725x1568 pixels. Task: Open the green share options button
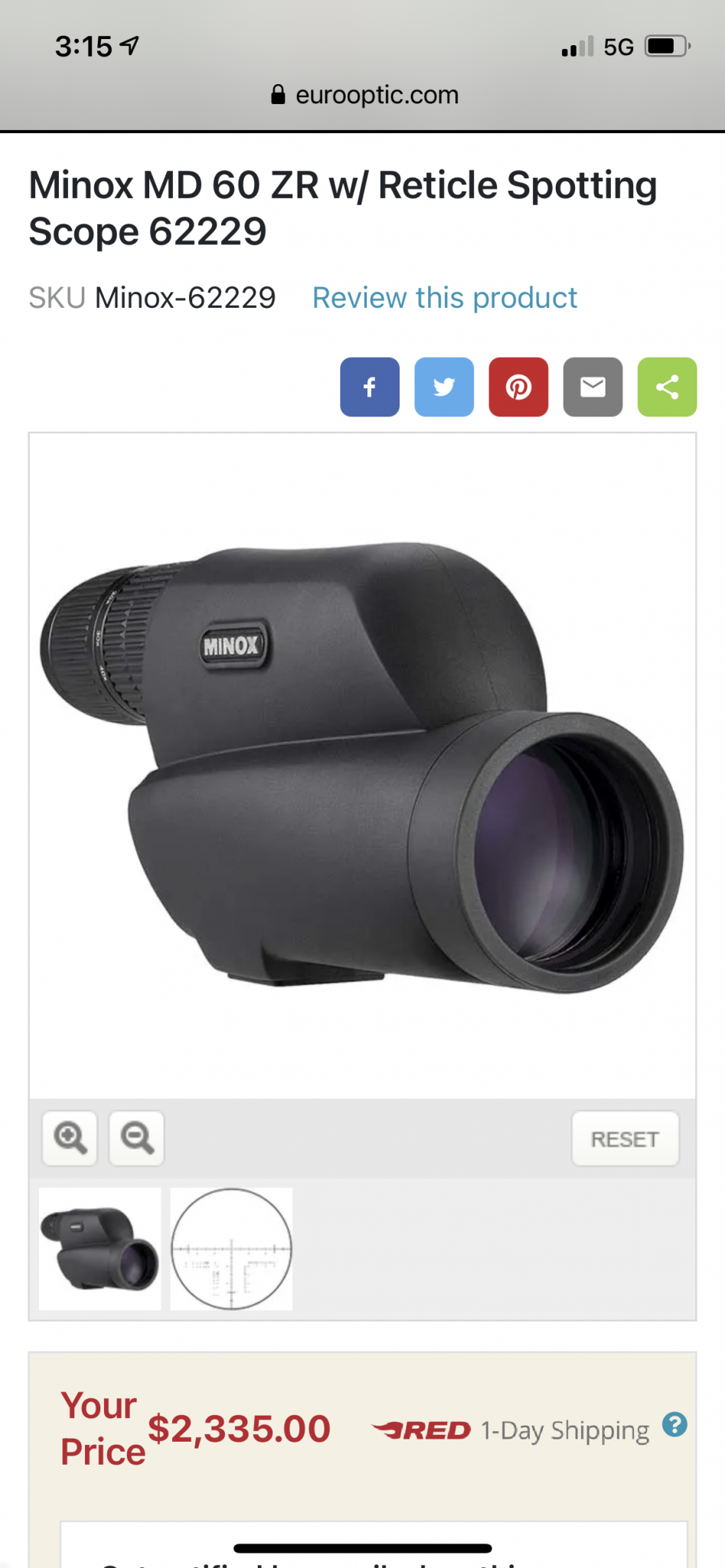click(667, 387)
